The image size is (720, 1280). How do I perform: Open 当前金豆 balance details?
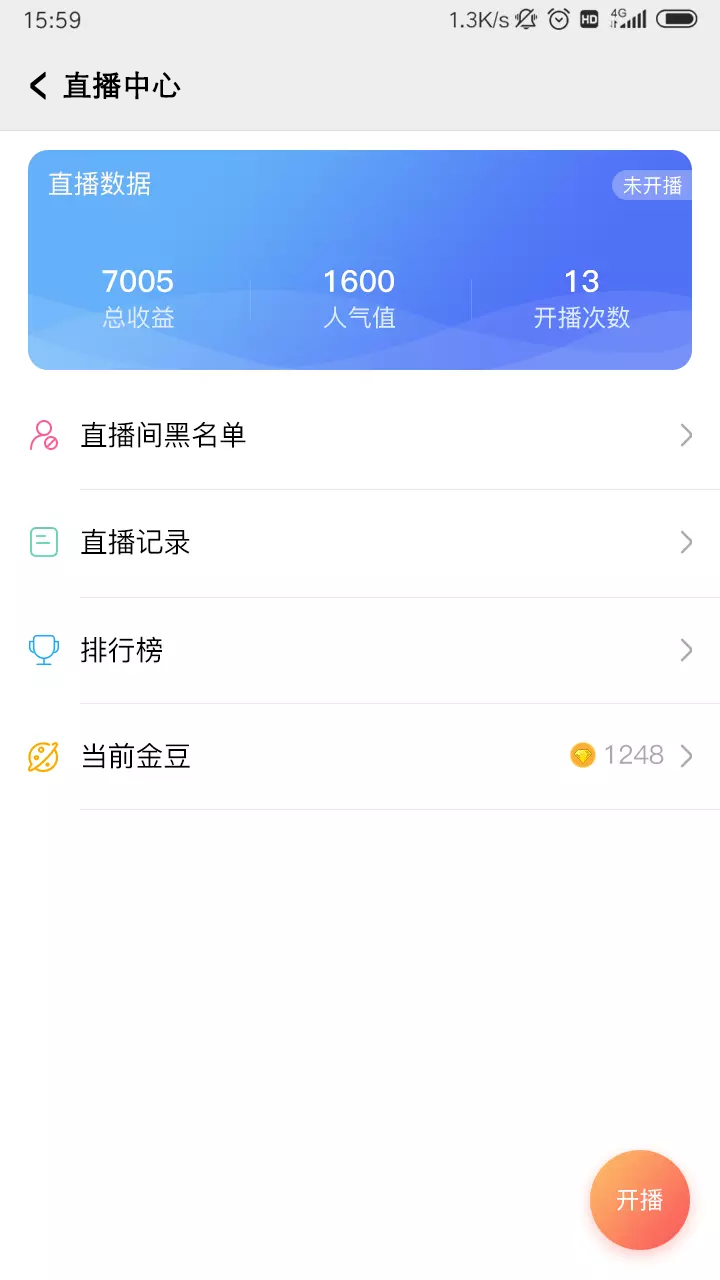coord(360,757)
